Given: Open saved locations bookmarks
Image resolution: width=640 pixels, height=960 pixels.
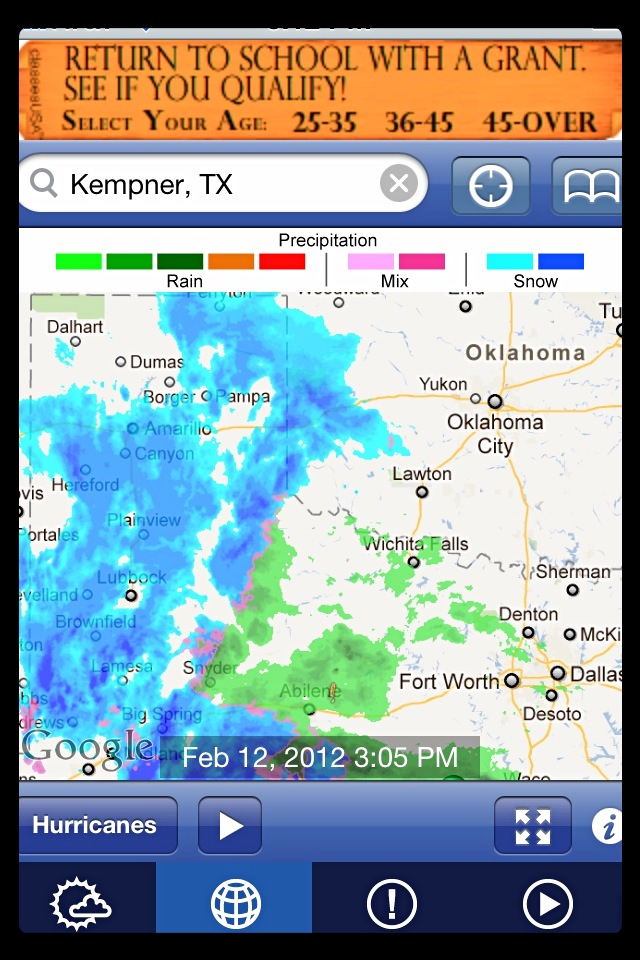Looking at the screenshot, I should [x=590, y=186].
